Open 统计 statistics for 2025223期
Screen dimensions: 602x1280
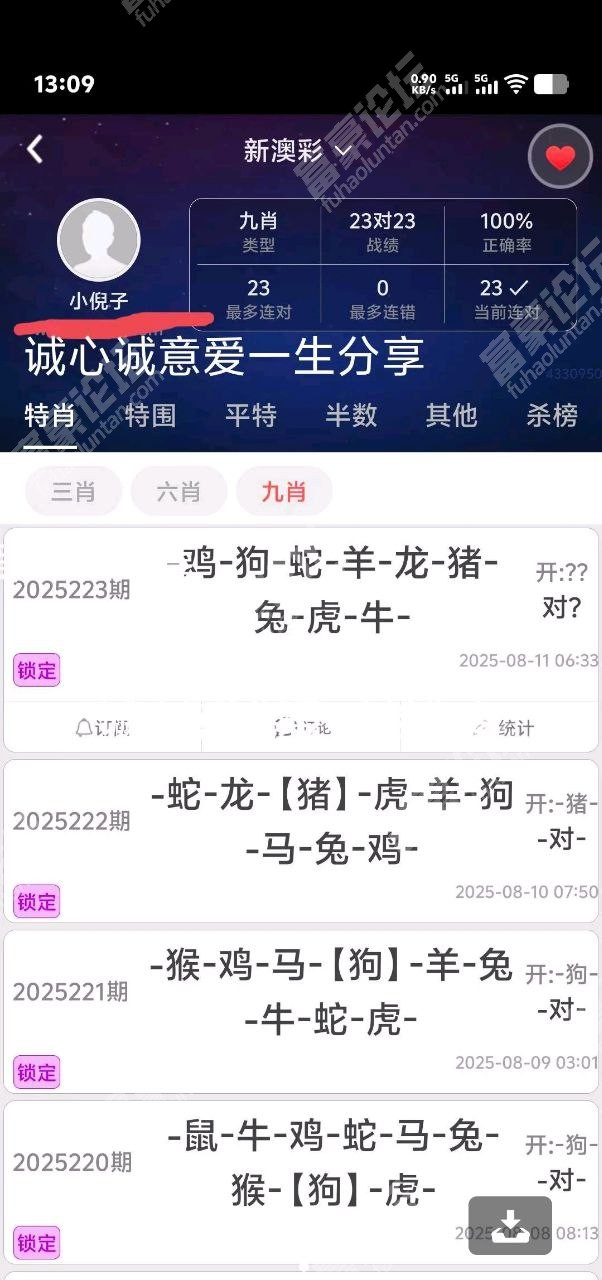[502, 728]
